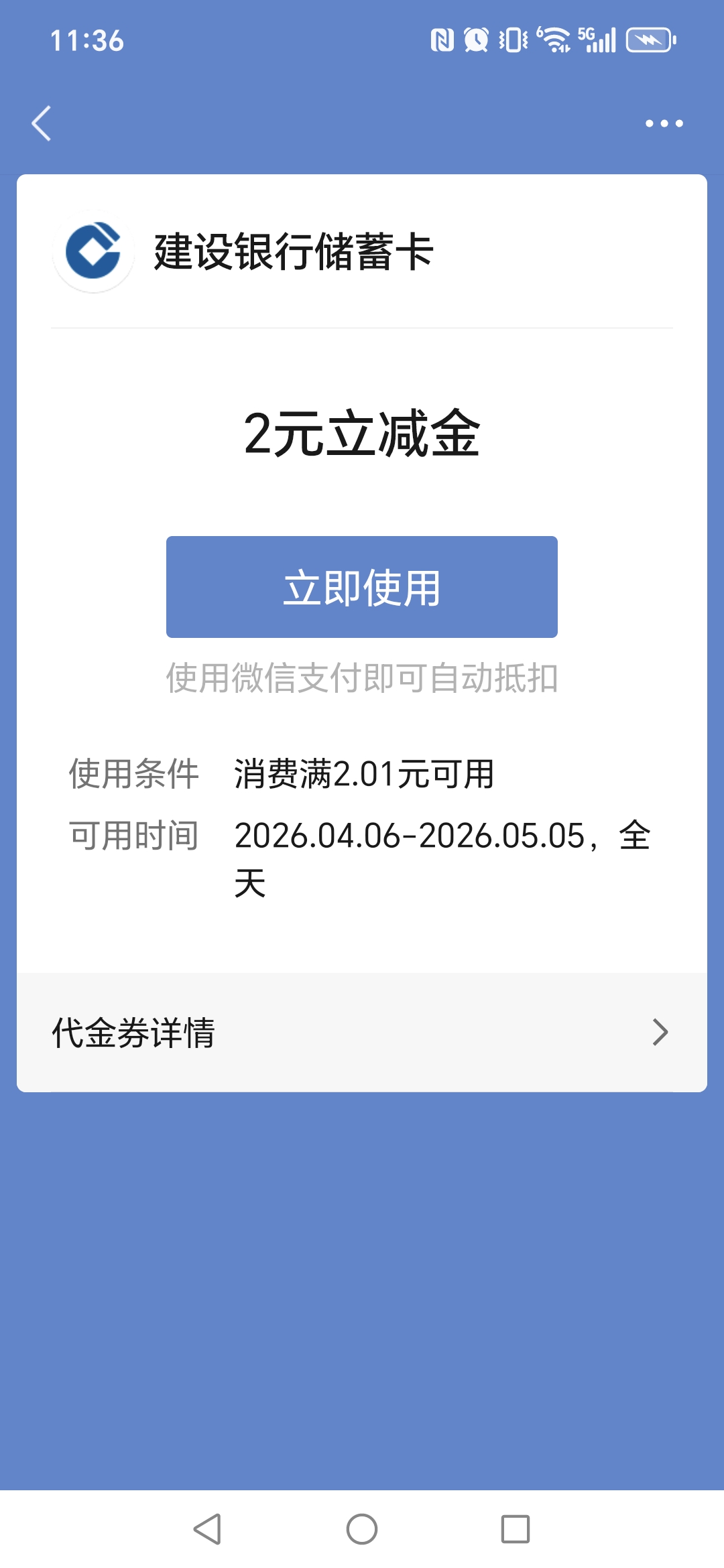The height and width of the screenshot is (1568, 724).
Task: Go back using the top-left arrow
Action: [42, 124]
